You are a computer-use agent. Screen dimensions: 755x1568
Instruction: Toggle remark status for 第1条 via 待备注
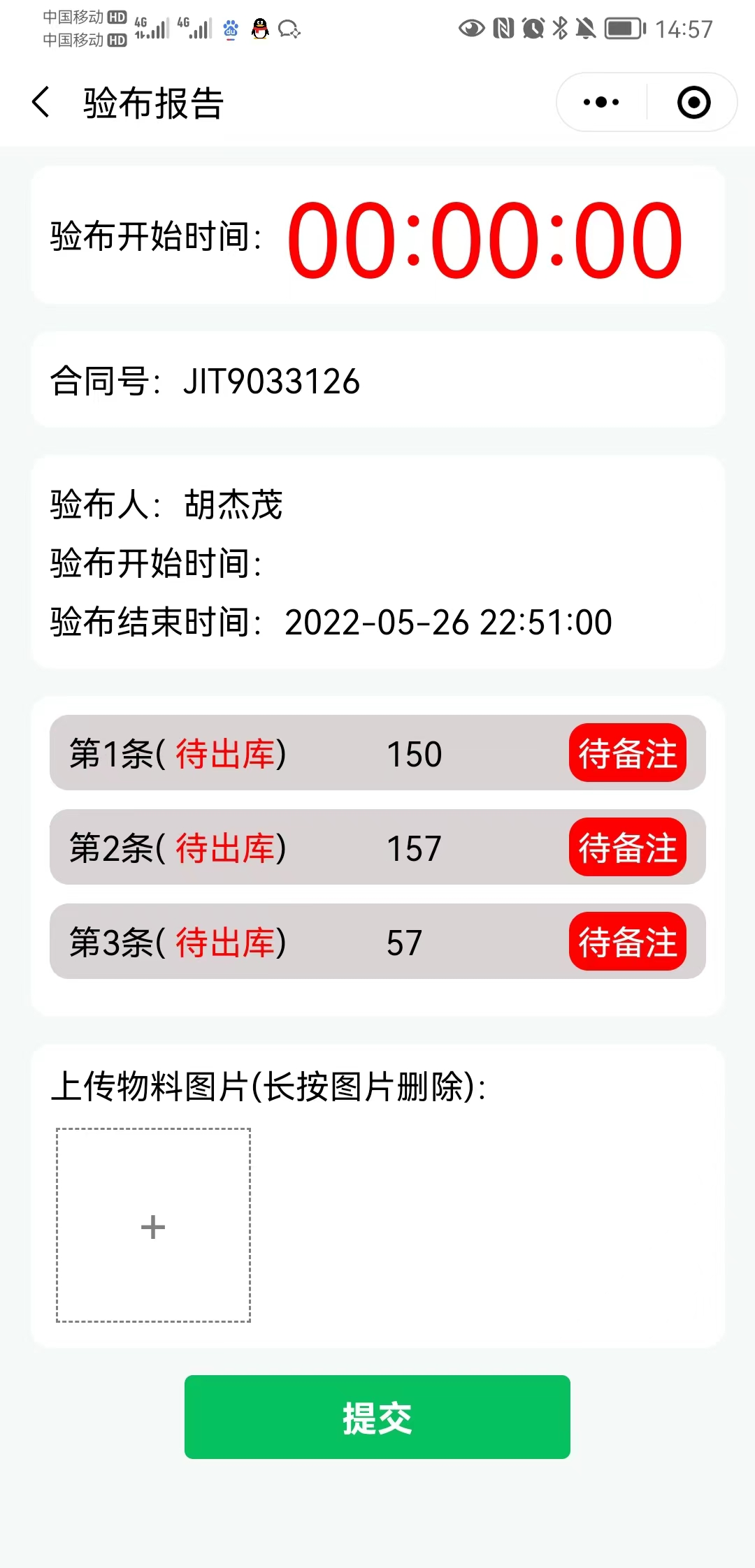tap(627, 754)
